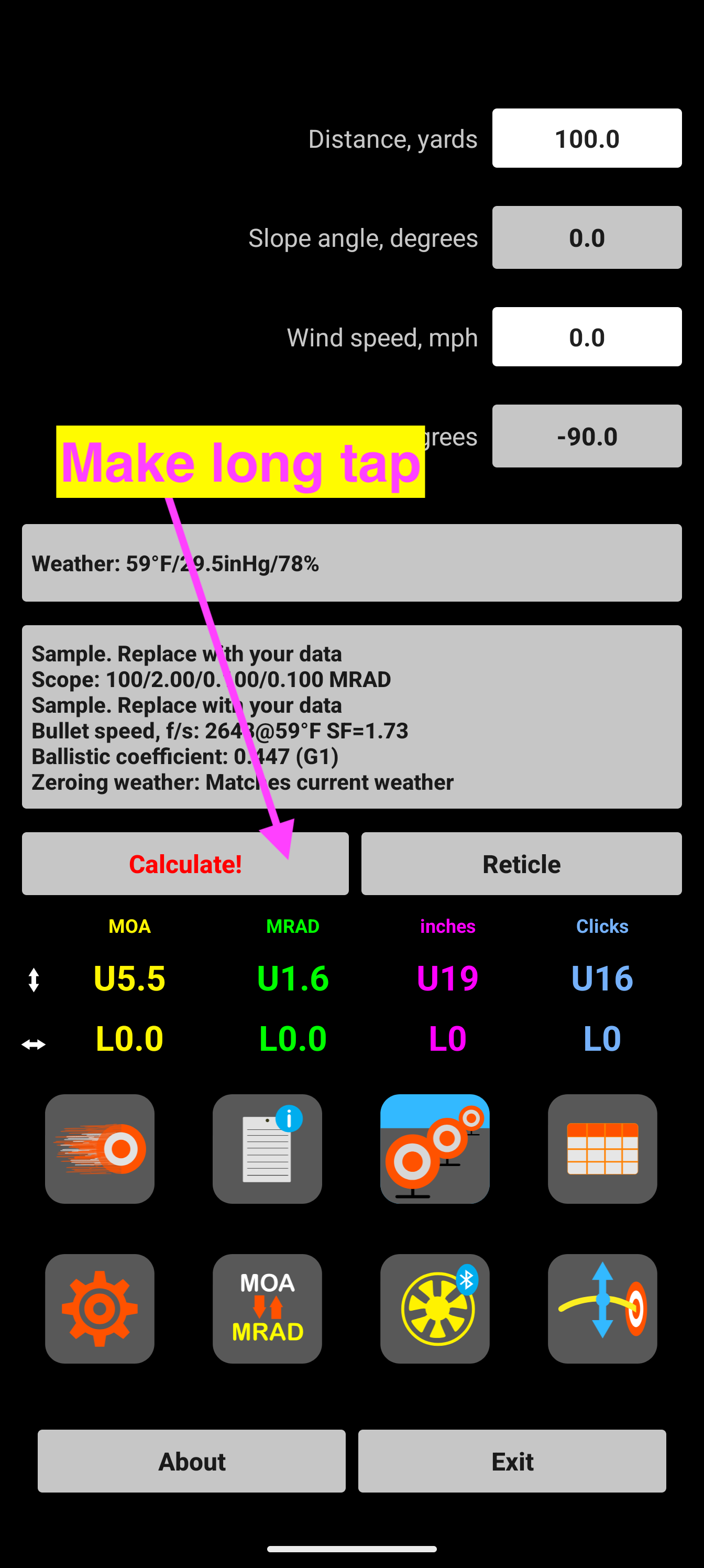The height and width of the screenshot is (1568, 704).
Task: Edit the Wind speed, mph field
Action: point(587,336)
